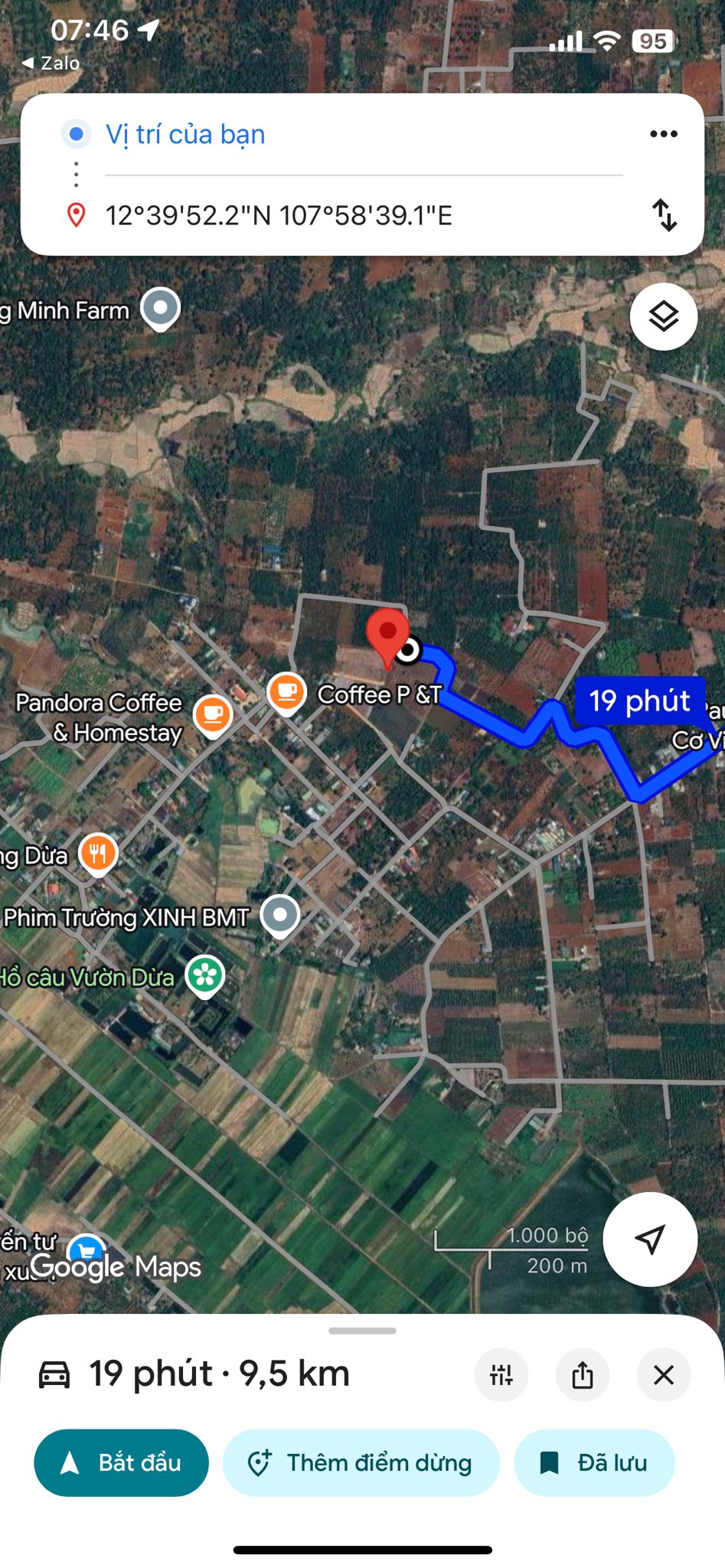
Task: Open Phim Trường XINH BMT place pin
Action: pyautogui.click(x=280, y=915)
